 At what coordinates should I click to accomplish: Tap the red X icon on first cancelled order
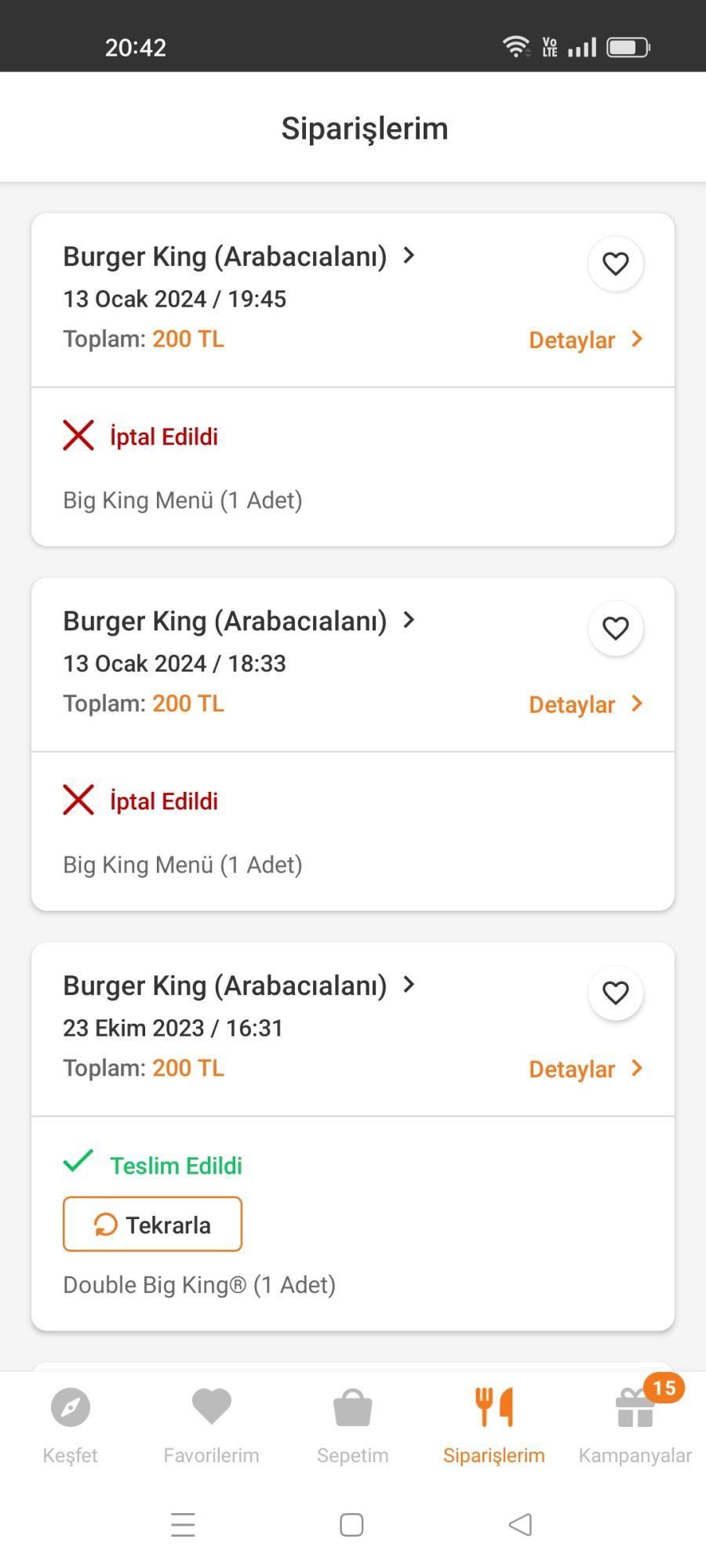coord(78,436)
